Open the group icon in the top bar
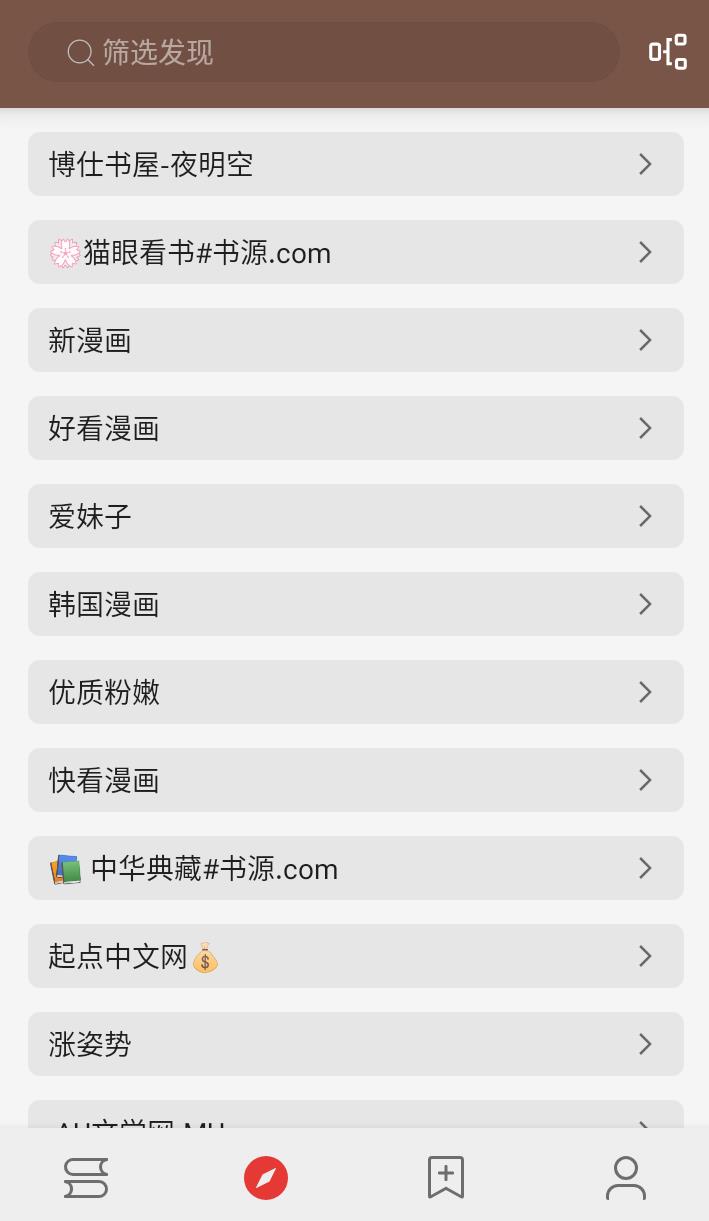 point(667,52)
